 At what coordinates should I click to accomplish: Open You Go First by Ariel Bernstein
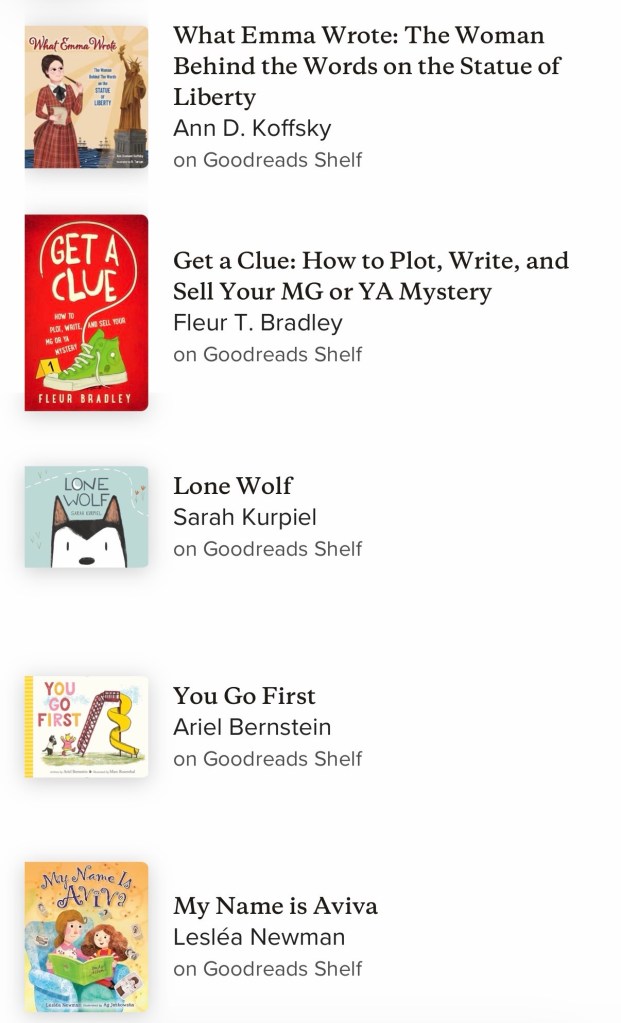tap(244, 696)
